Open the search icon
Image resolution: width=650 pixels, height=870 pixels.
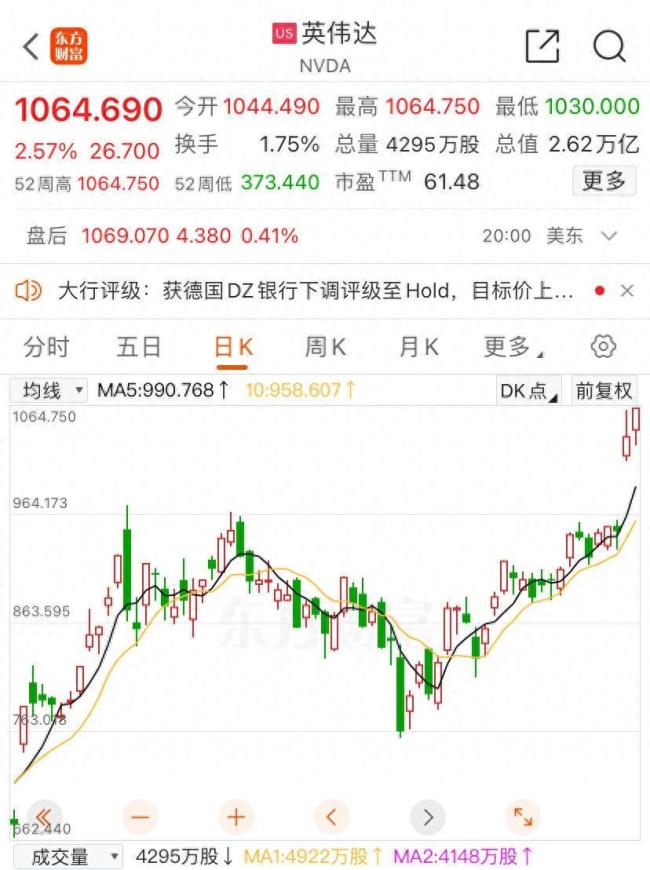click(x=608, y=46)
